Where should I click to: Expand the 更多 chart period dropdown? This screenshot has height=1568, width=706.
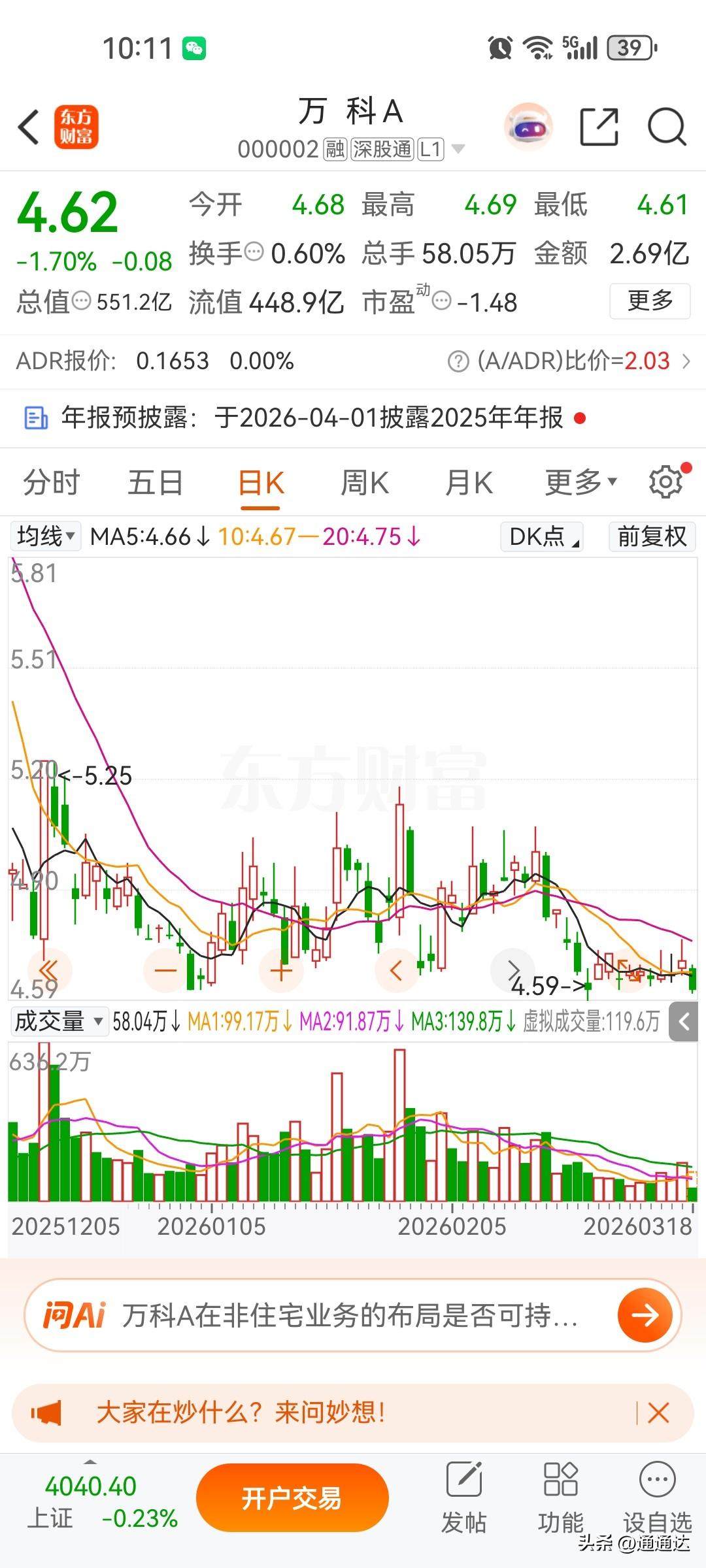(x=580, y=482)
